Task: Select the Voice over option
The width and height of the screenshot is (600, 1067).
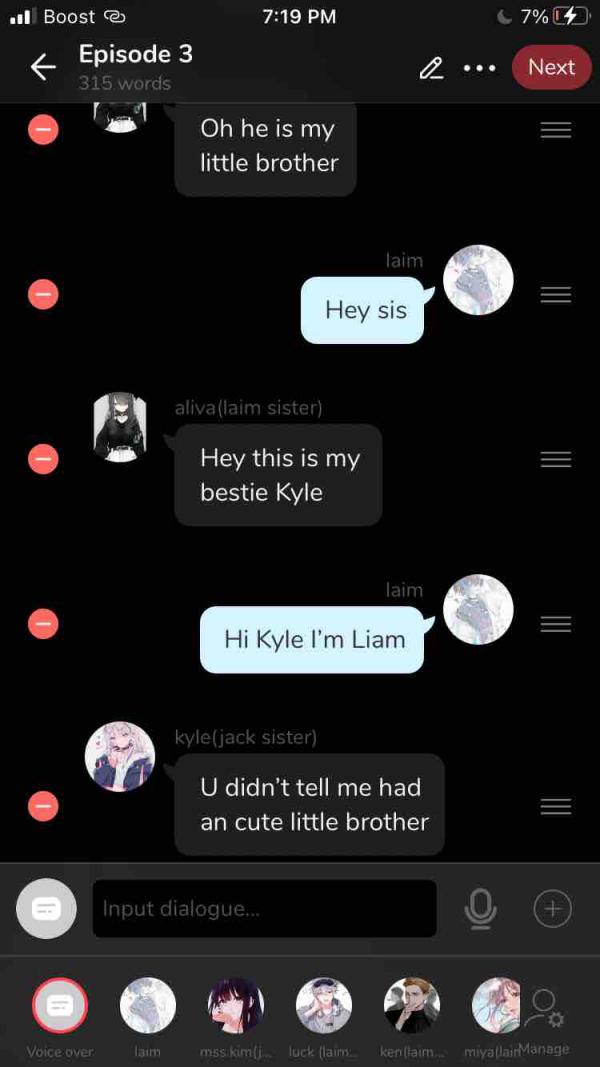Action: [60, 1006]
